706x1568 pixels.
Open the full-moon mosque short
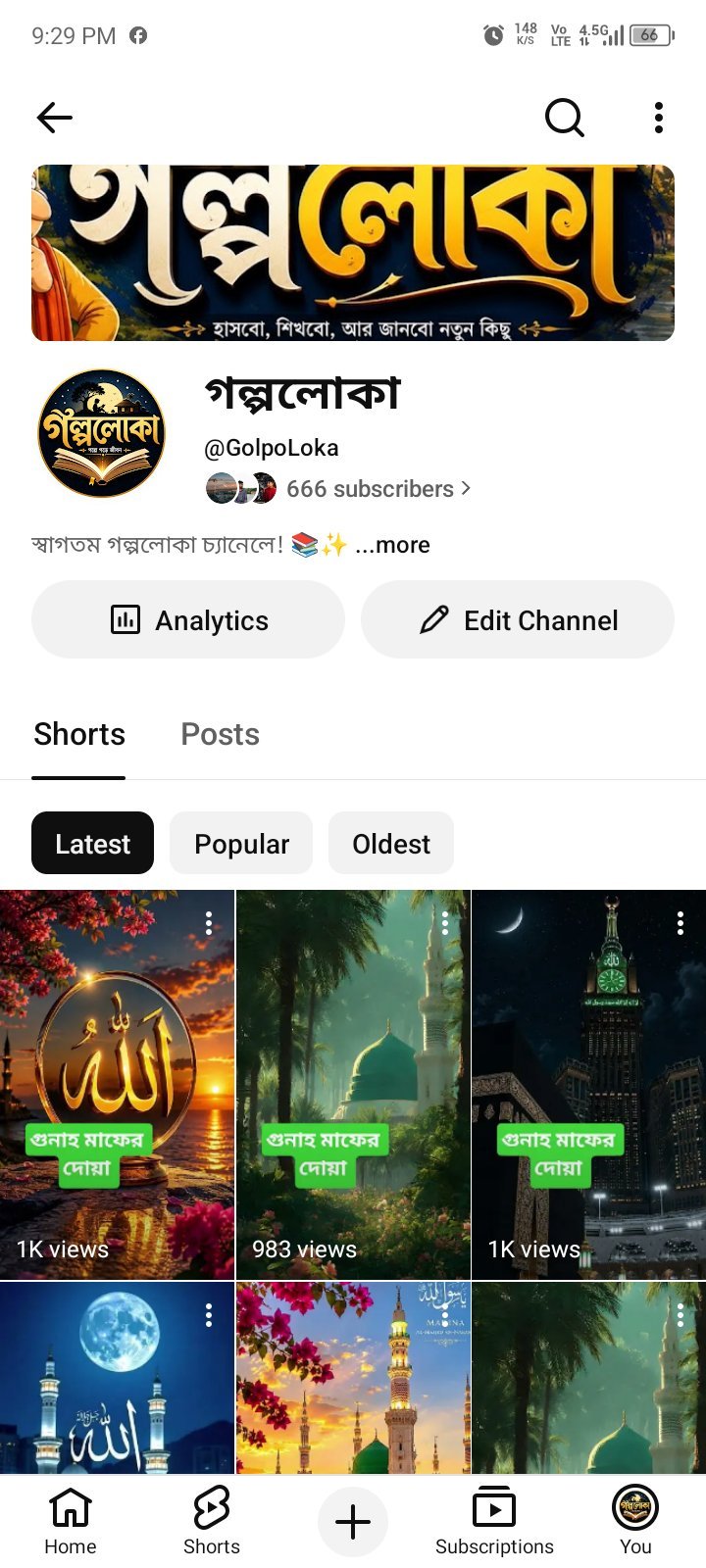(x=118, y=1378)
